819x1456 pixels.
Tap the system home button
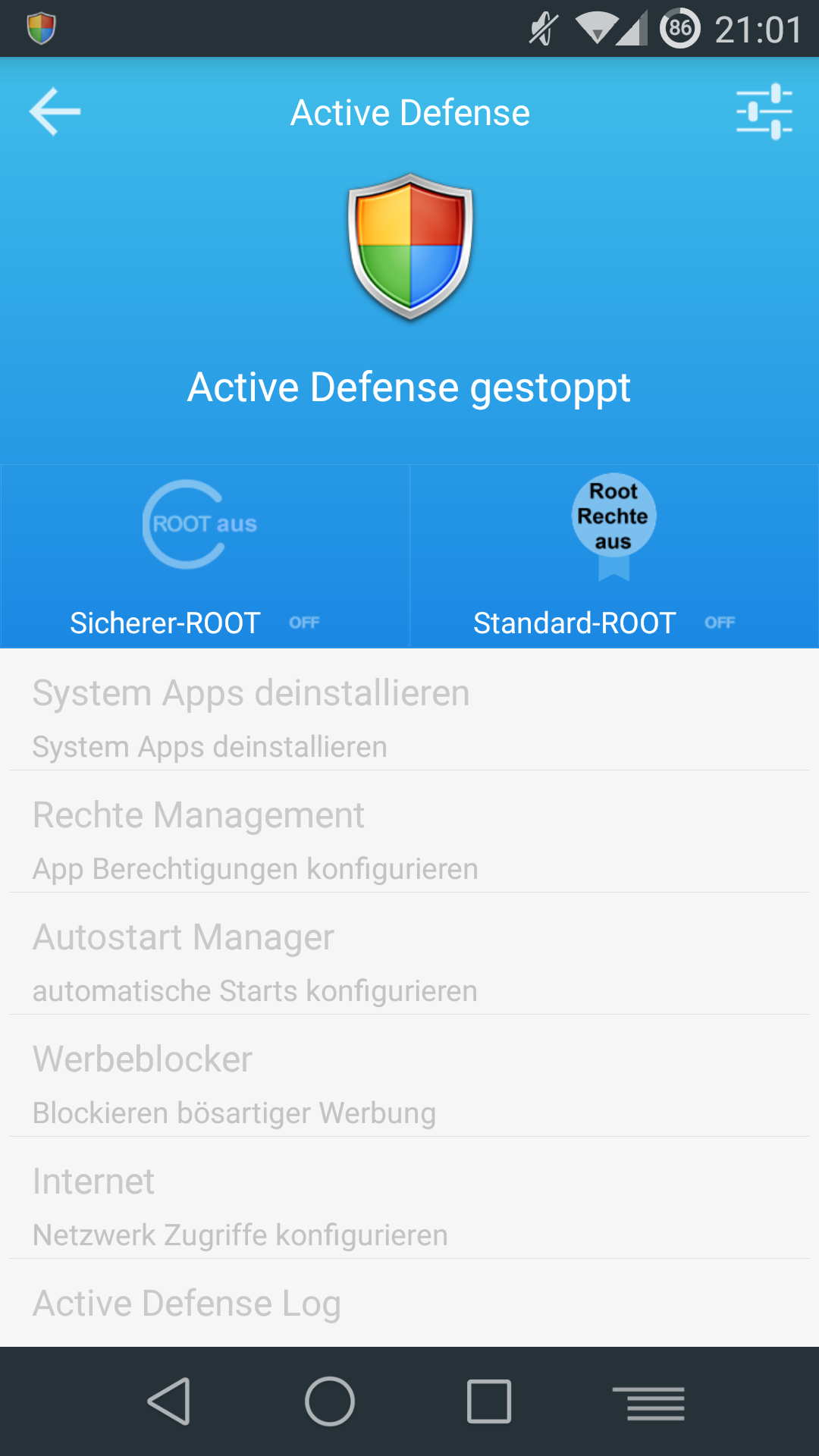click(x=330, y=1401)
